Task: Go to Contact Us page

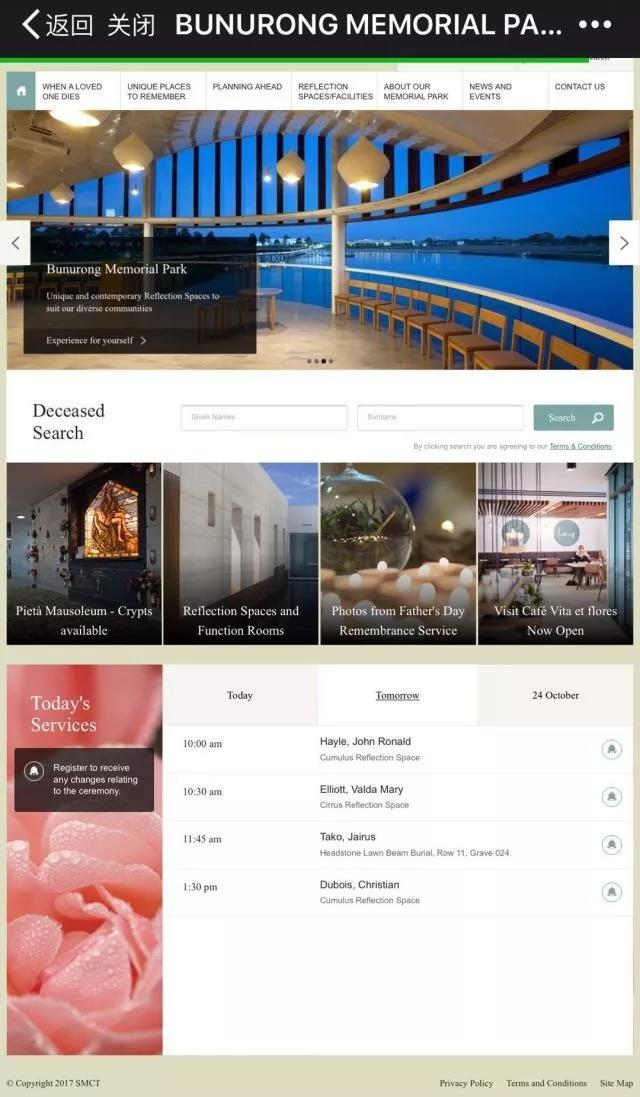Action: point(580,87)
